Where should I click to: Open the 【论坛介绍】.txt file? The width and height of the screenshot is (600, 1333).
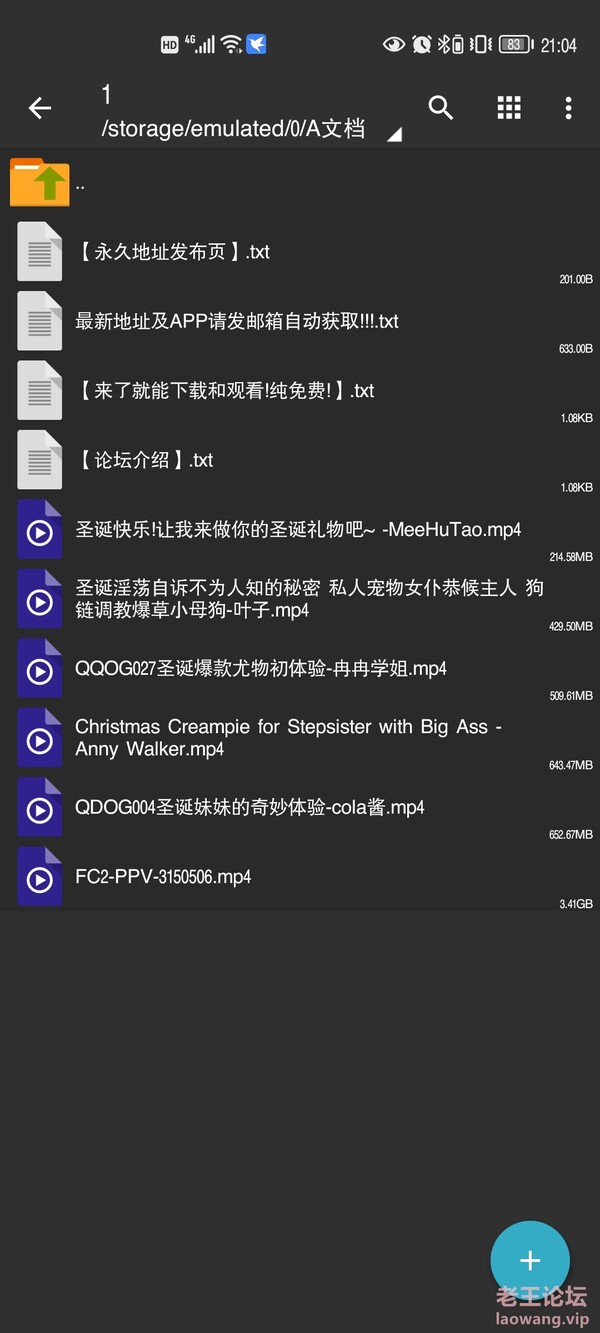(300, 460)
